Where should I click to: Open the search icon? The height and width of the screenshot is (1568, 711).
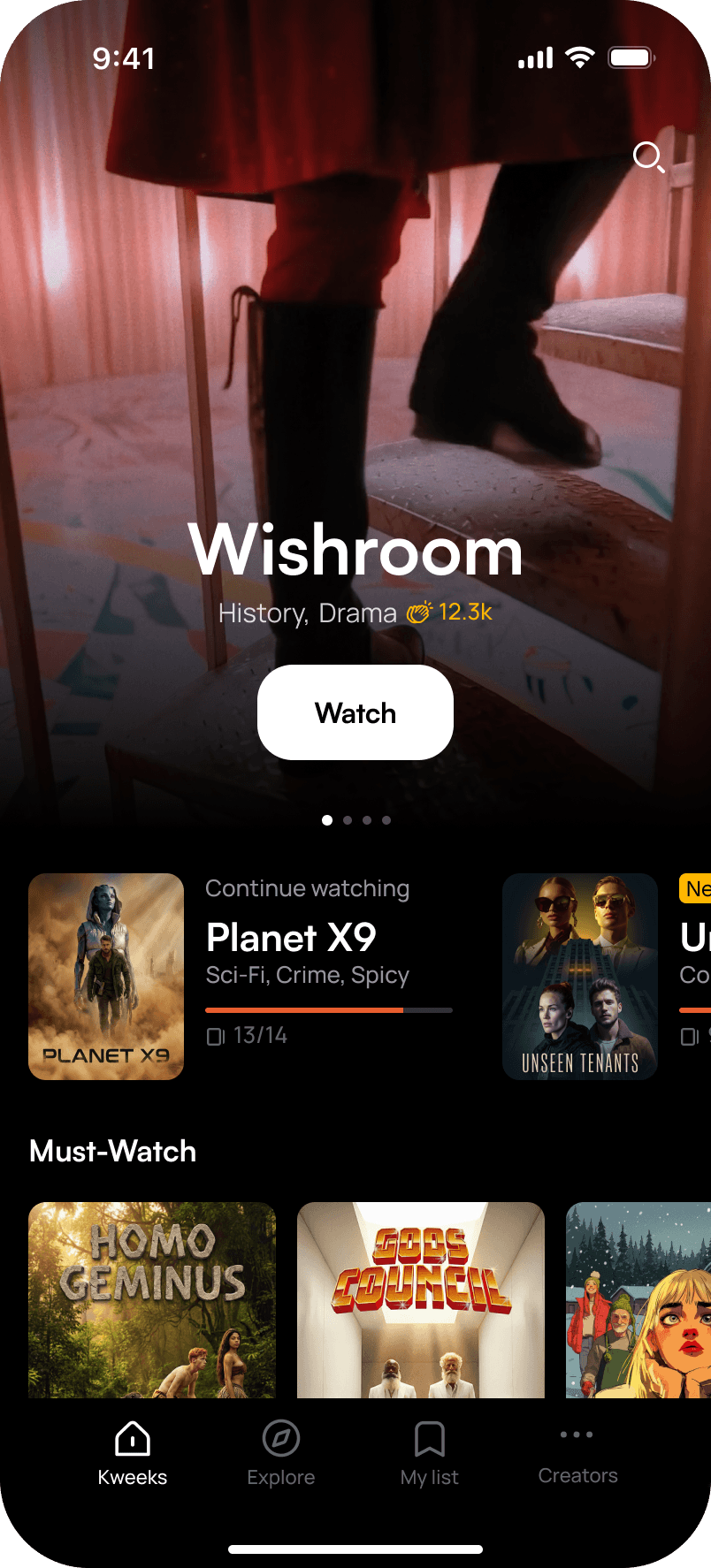[x=650, y=158]
